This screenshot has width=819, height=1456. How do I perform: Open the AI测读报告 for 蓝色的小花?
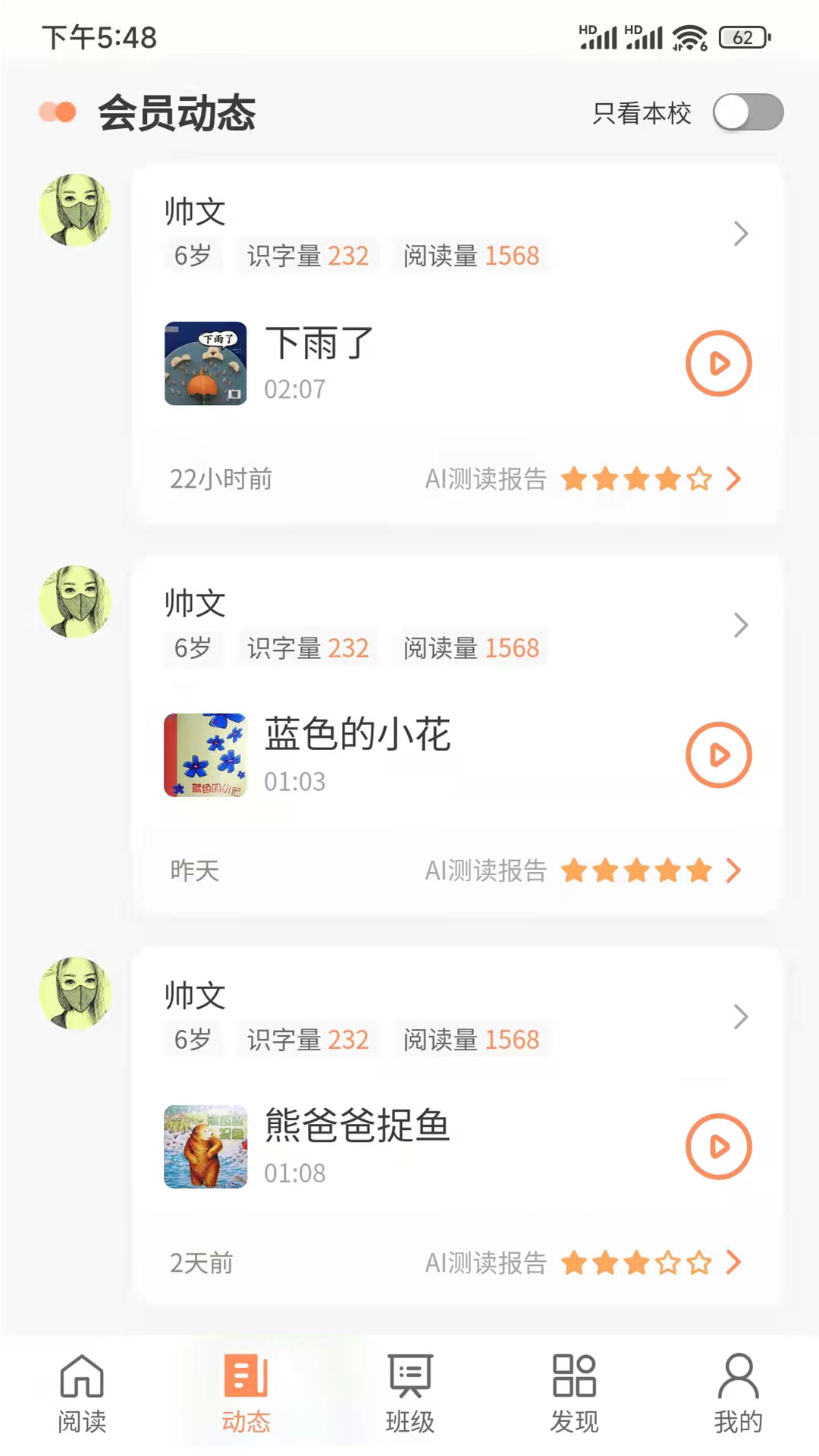[486, 870]
